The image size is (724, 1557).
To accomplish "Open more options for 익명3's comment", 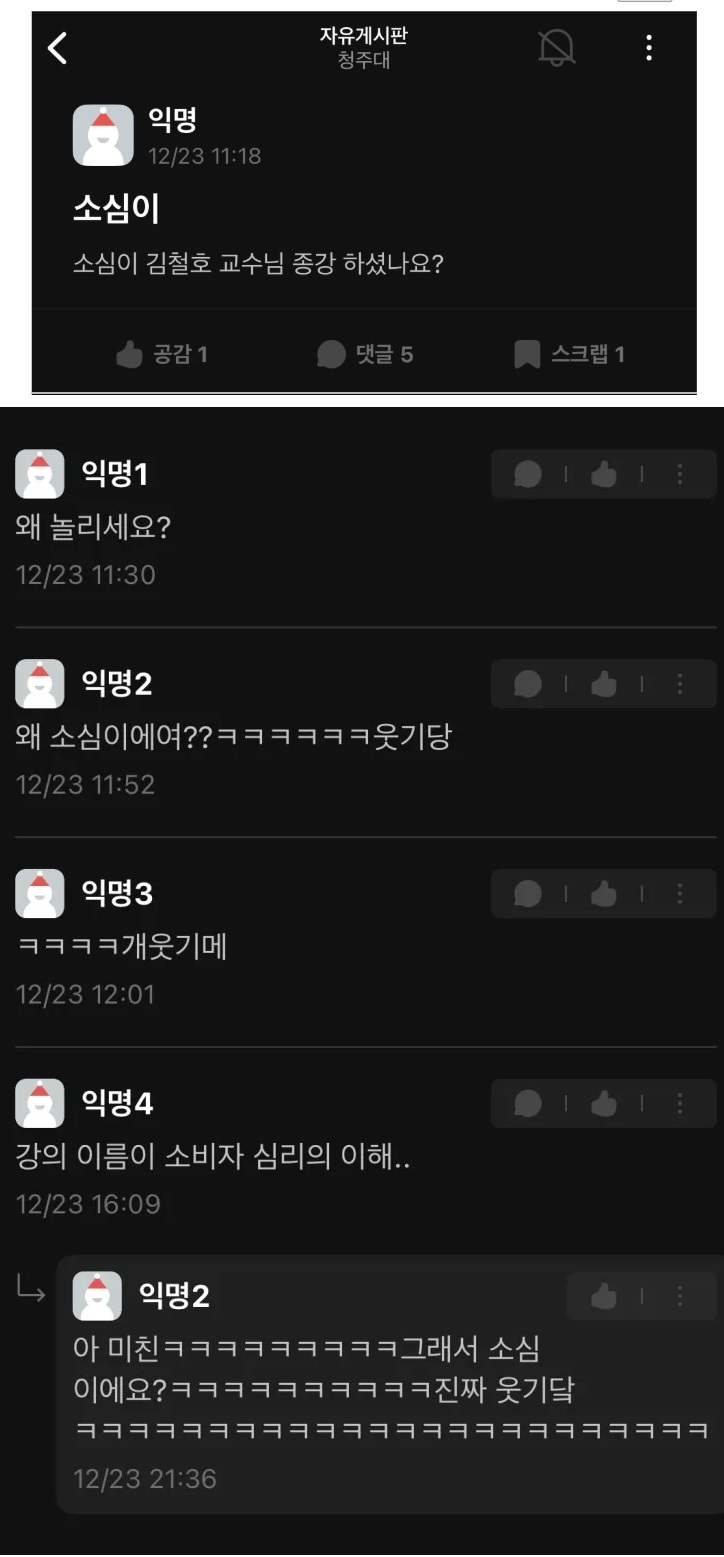I will point(680,894).
